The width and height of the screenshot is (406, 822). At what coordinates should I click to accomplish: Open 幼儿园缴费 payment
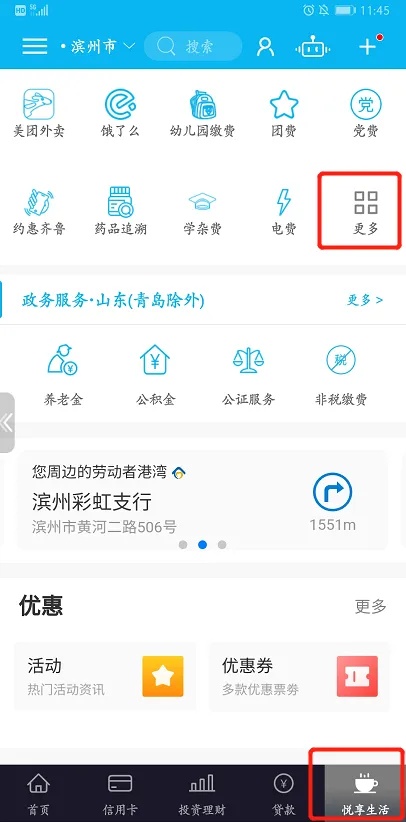pyautogui.click(x=202, y=114)
